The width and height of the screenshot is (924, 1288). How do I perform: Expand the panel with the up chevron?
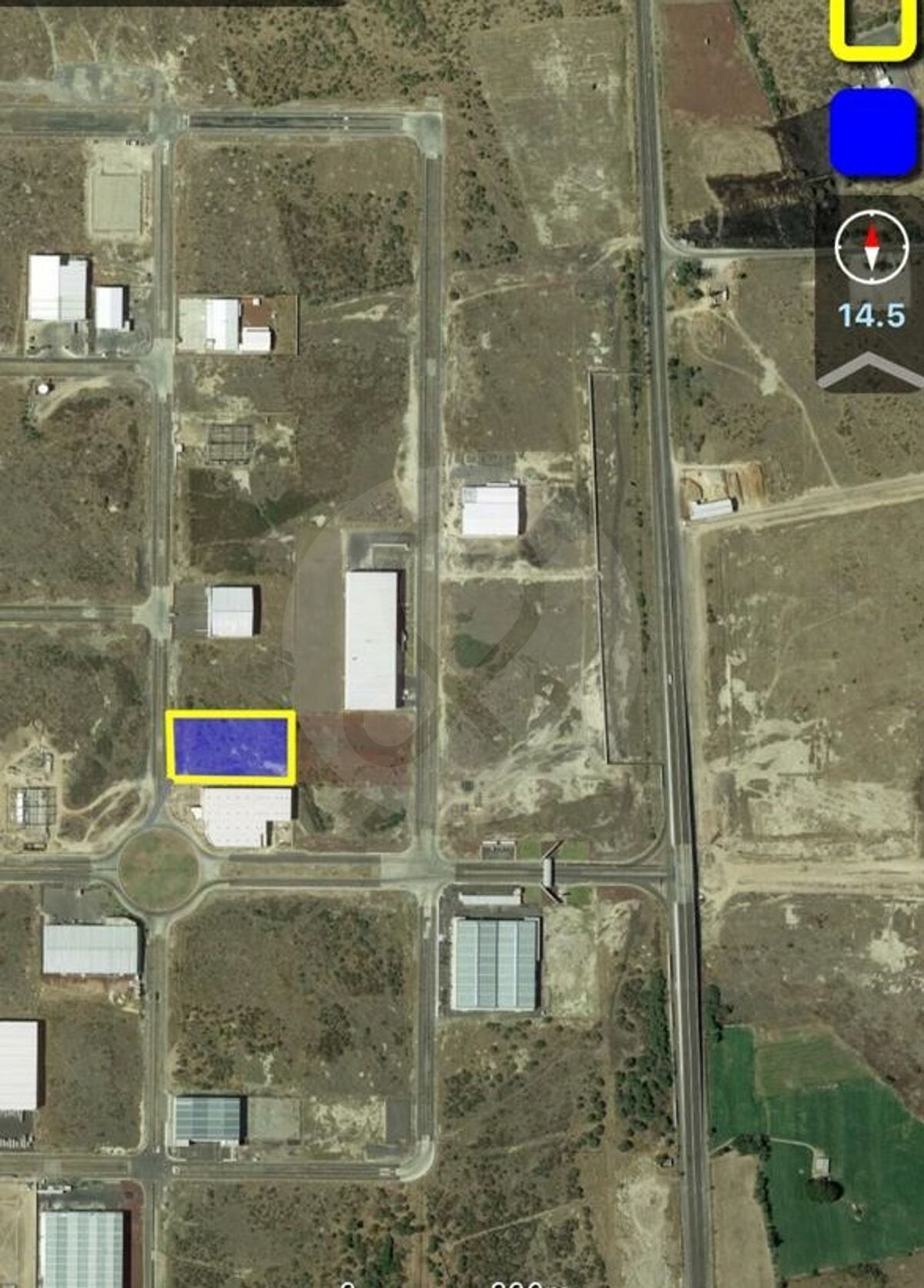(870, 369)
